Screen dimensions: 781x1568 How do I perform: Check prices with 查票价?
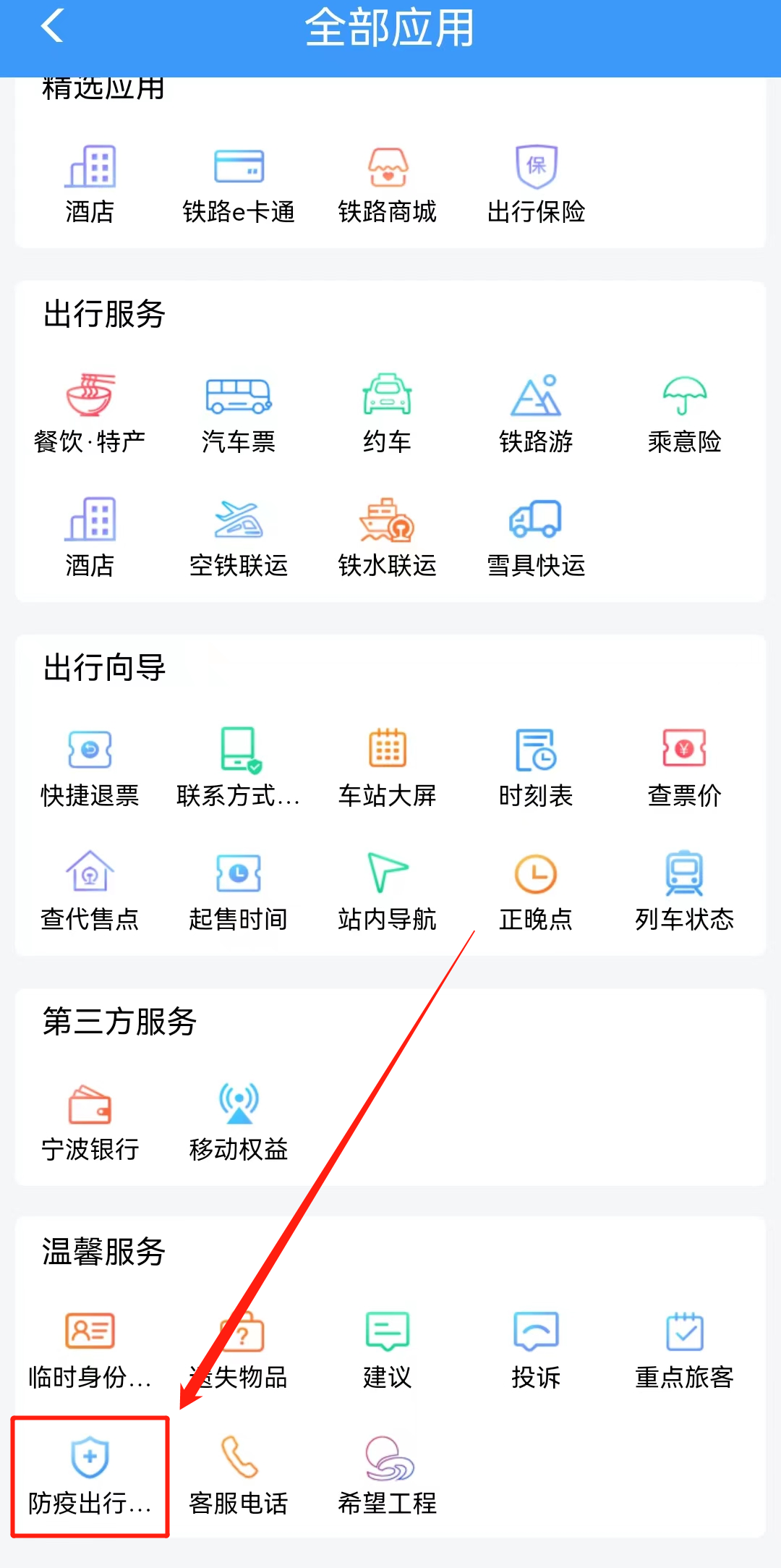(684, 764)
